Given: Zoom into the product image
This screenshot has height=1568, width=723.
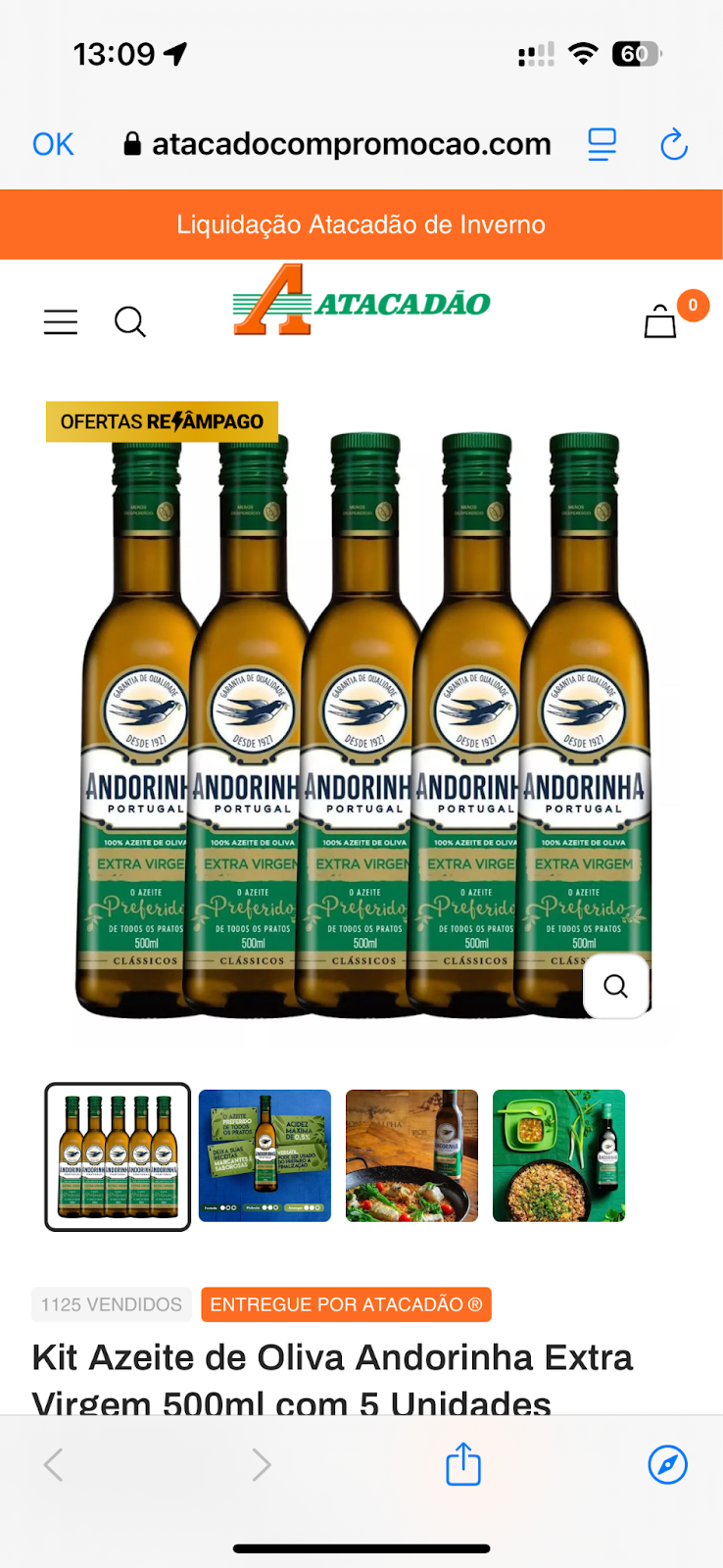Looking at the screenshot, I should click(615, 986).
